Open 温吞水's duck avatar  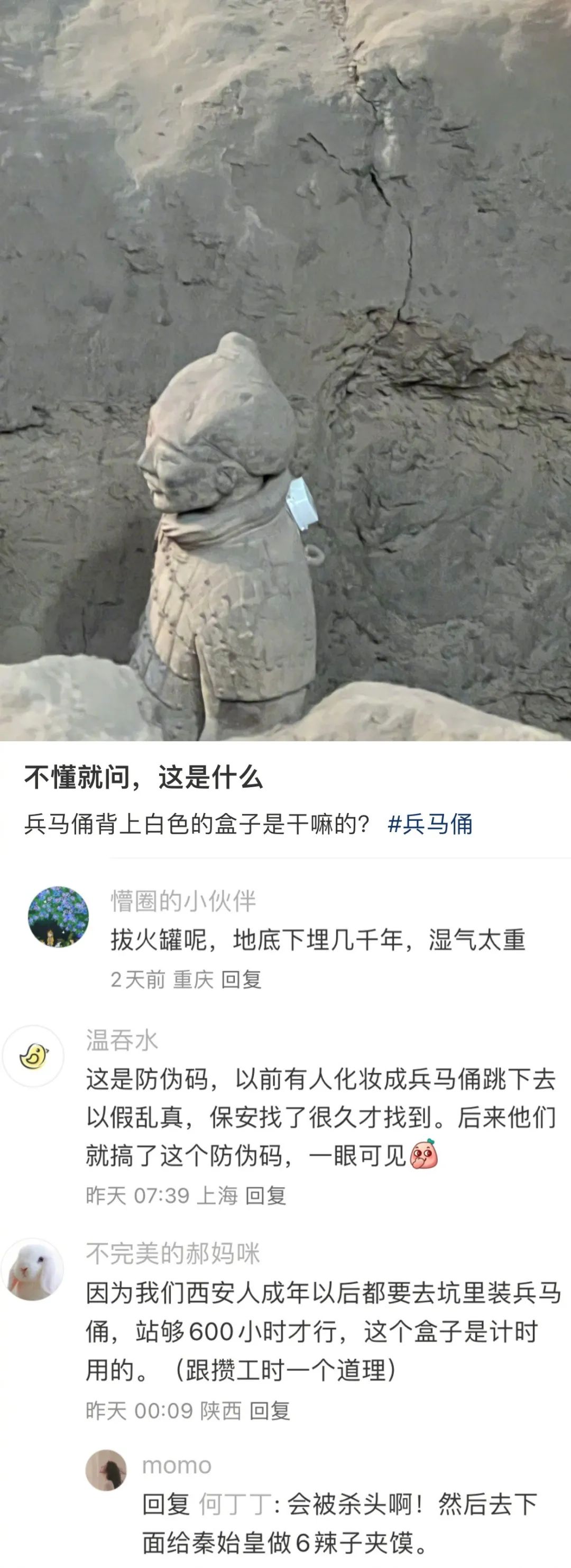click(x=33, y=1056)
